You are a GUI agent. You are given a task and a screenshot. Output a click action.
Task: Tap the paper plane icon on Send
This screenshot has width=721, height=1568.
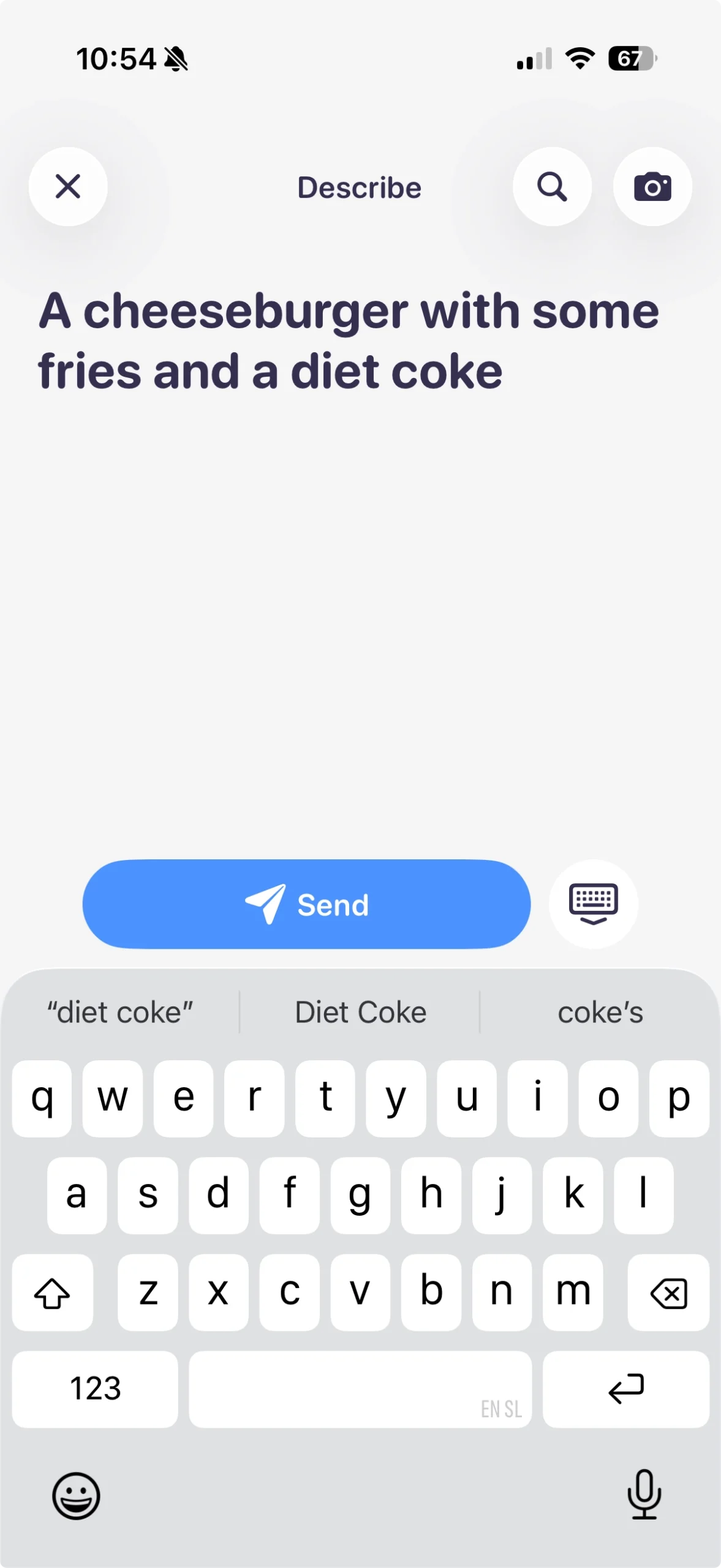(x=266, y=904)
